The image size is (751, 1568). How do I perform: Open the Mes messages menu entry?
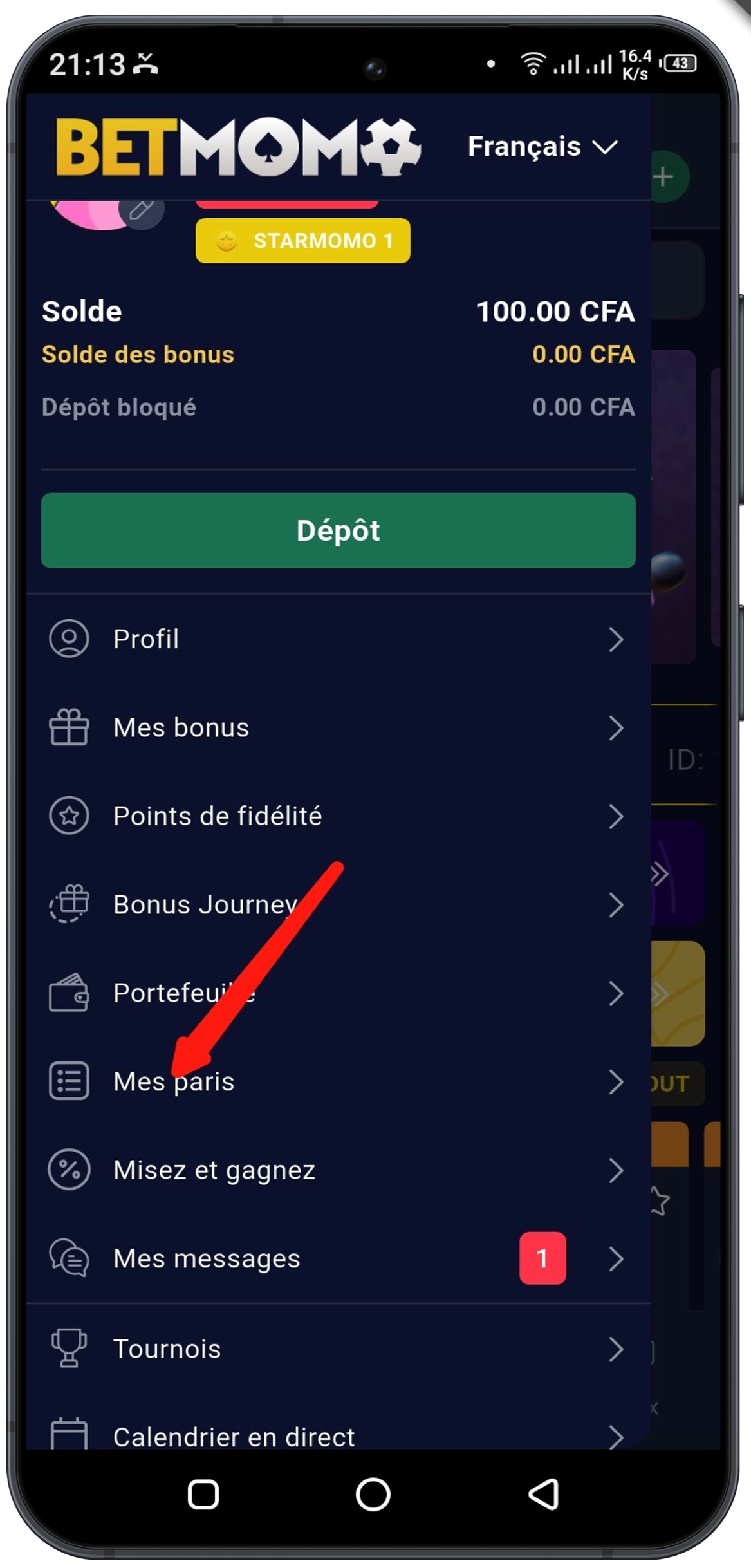pos(208,1259)
